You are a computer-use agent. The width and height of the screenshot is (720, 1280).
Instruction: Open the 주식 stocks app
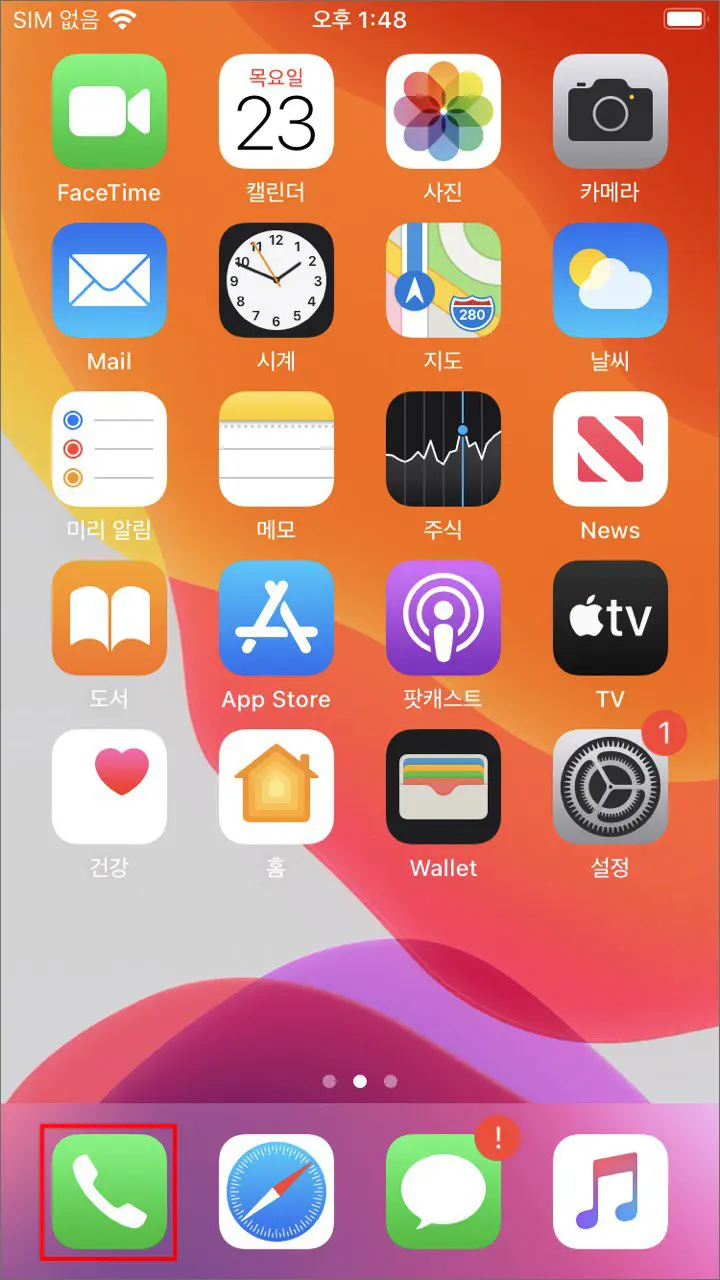pyautogui.click(x=443, y=449)
